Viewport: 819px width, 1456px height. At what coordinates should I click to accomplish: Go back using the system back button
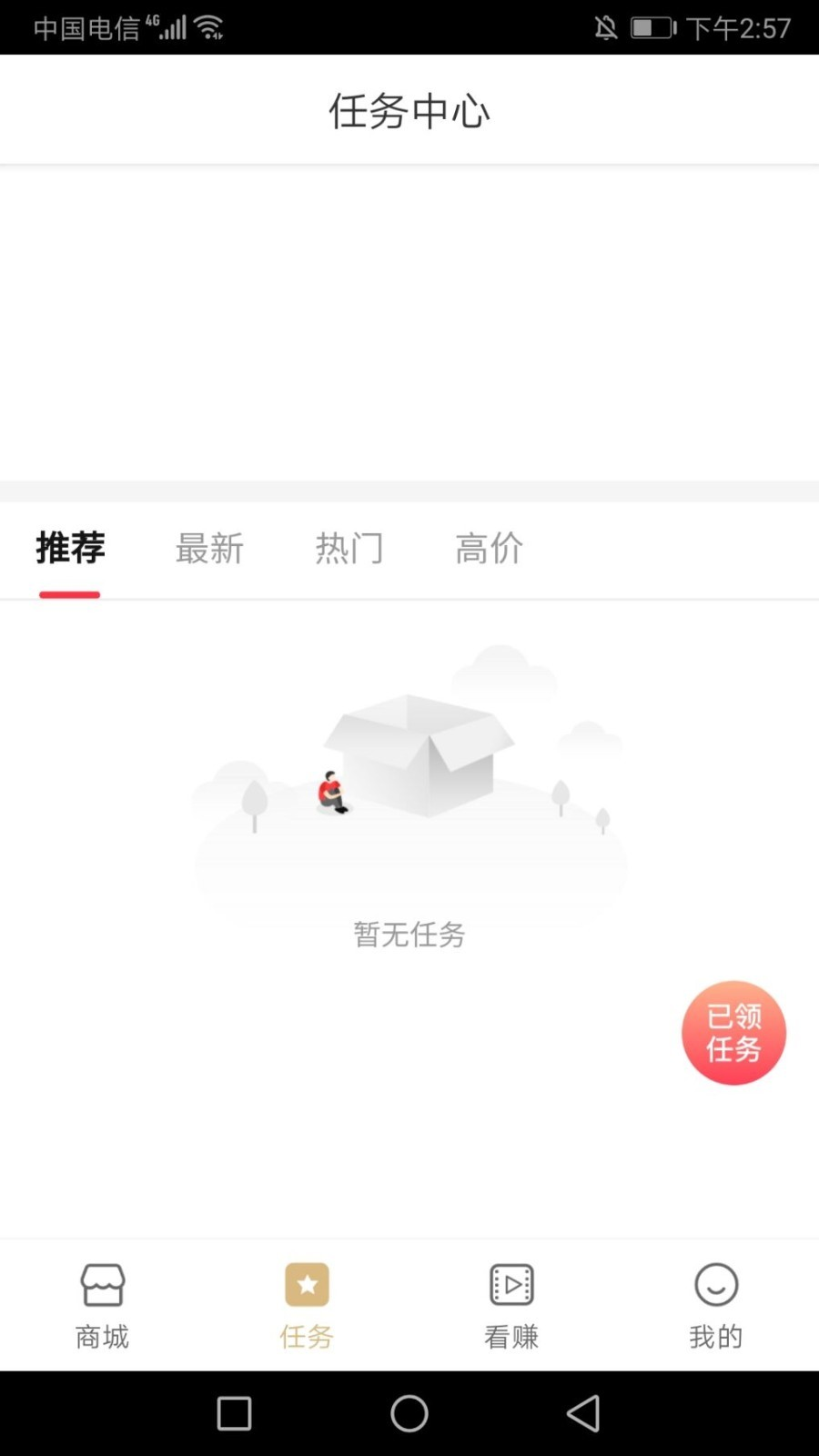[583, 1413]
